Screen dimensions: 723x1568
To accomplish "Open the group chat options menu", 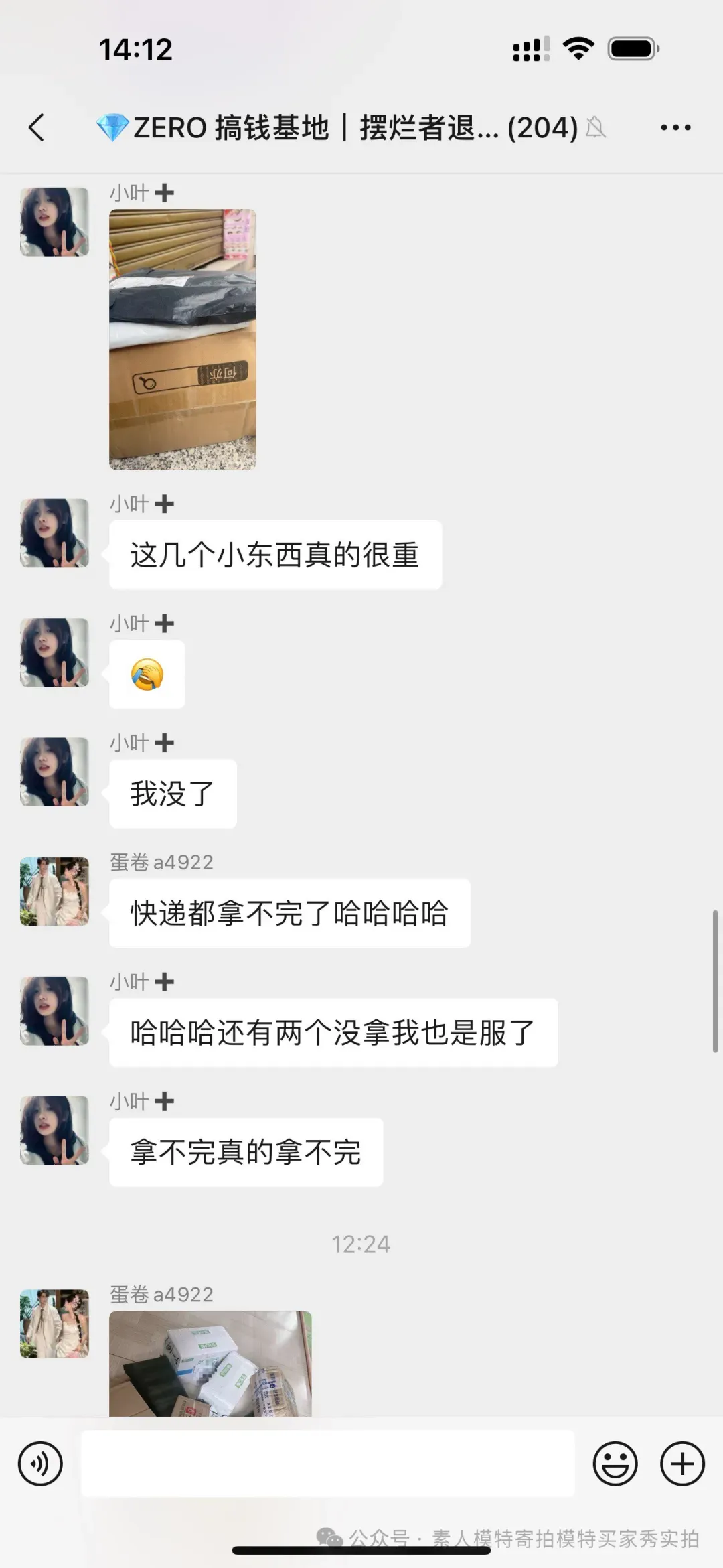I will click(675, 127).
